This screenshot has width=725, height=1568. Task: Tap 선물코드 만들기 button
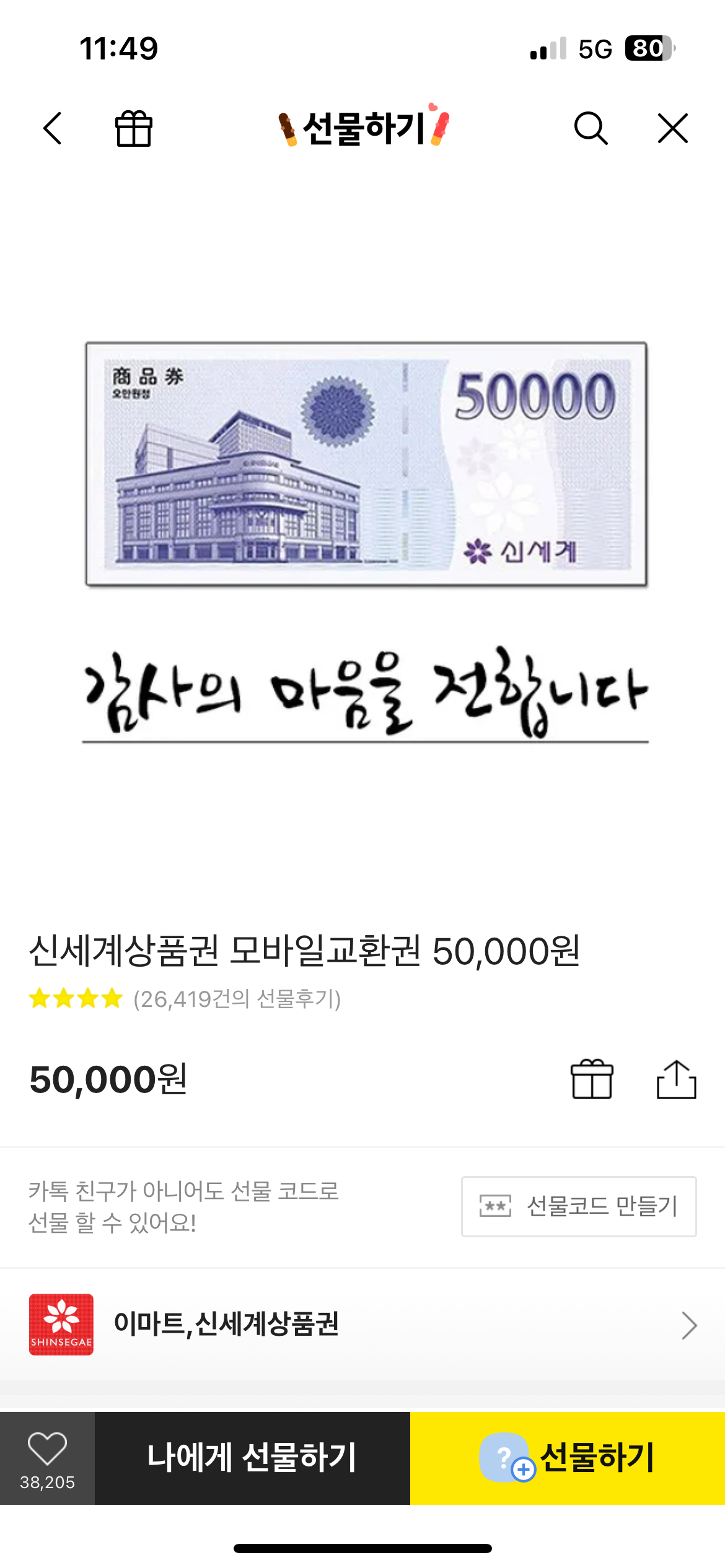(579, 1206)
